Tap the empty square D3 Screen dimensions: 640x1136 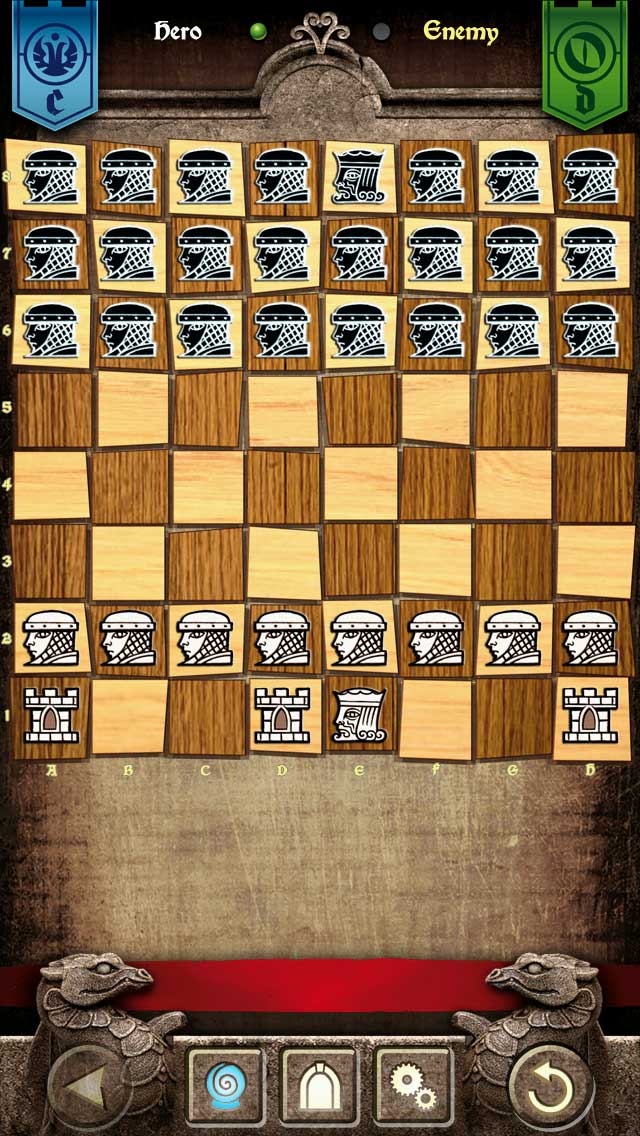[283, 562]
